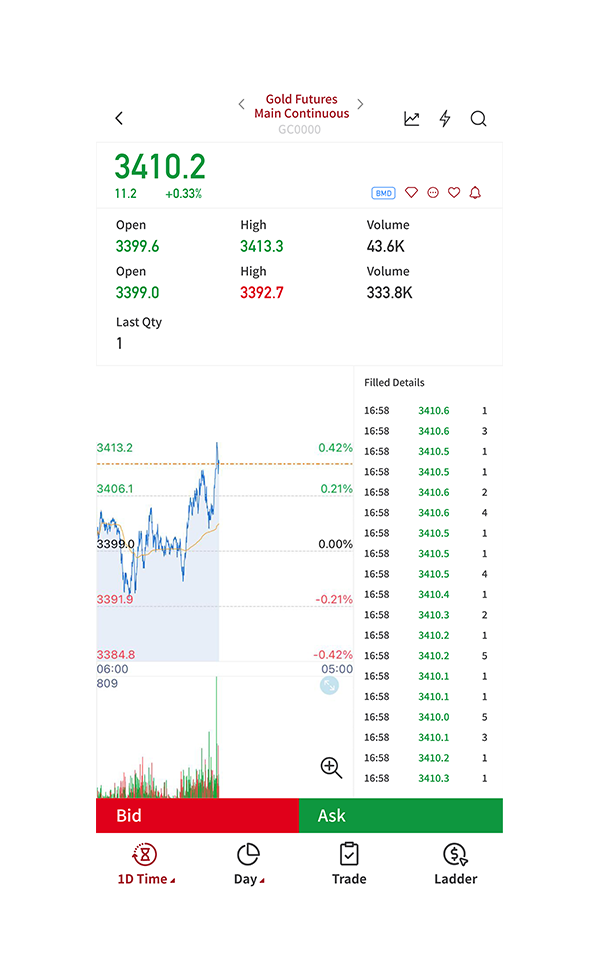Tap the diamond icon near the price

pyautogui.click(x=411, y=192)
